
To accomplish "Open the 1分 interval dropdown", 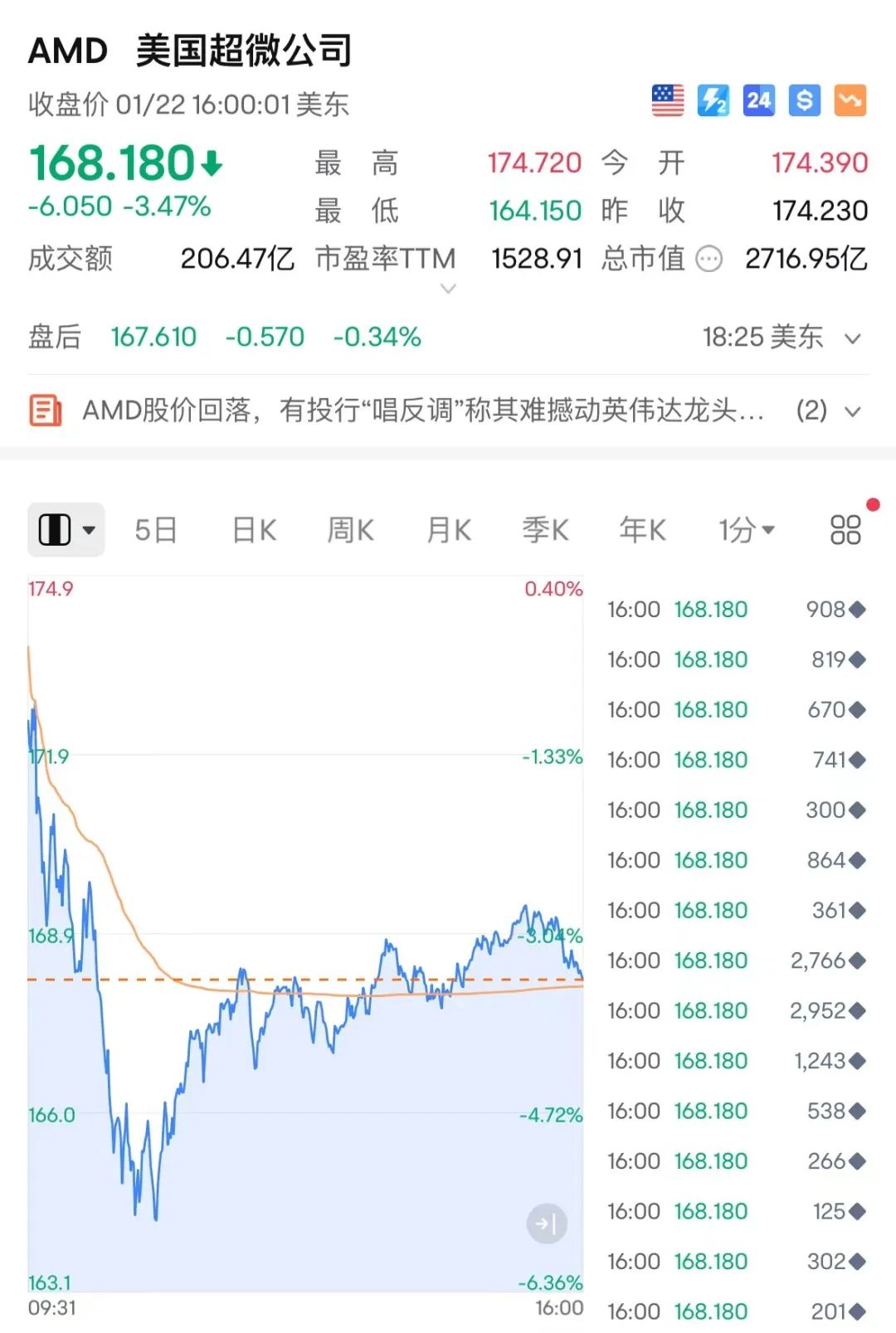I will tap(746, 529).
